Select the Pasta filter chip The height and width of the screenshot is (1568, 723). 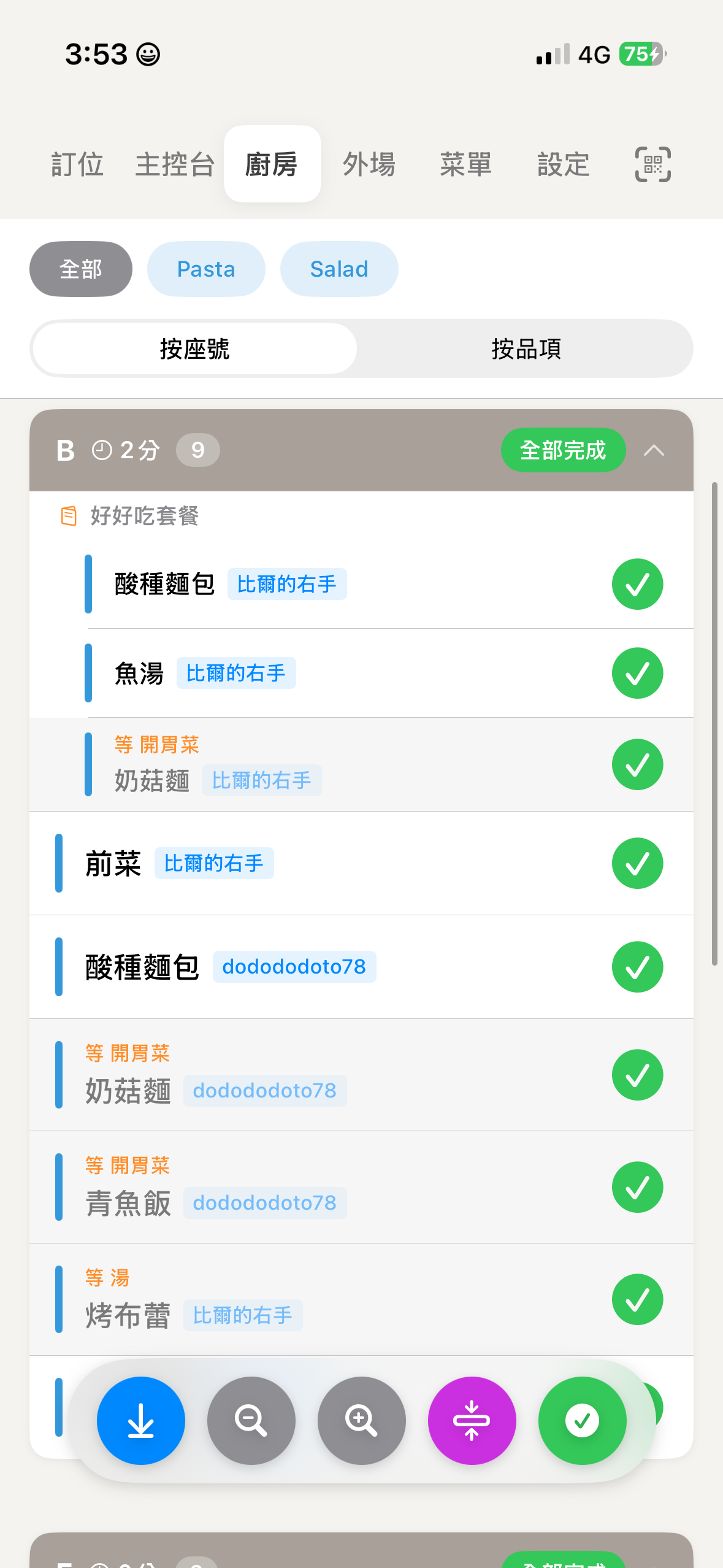pos(206,269)
